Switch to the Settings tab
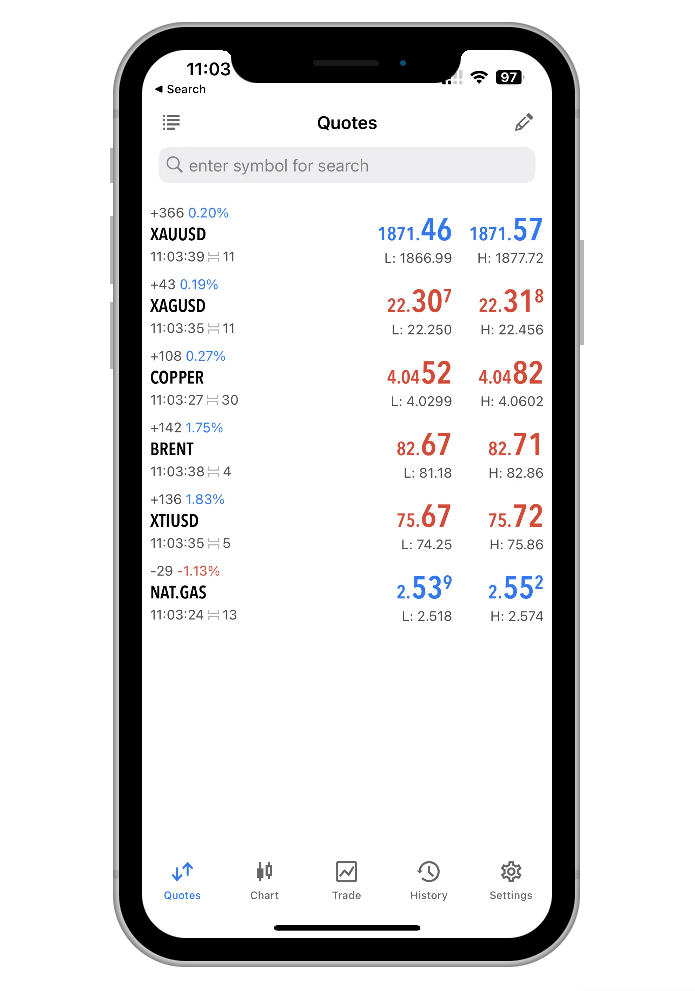The width and height of the screenshot is (695, 991). pyautogui.click(x=510, y=880)
